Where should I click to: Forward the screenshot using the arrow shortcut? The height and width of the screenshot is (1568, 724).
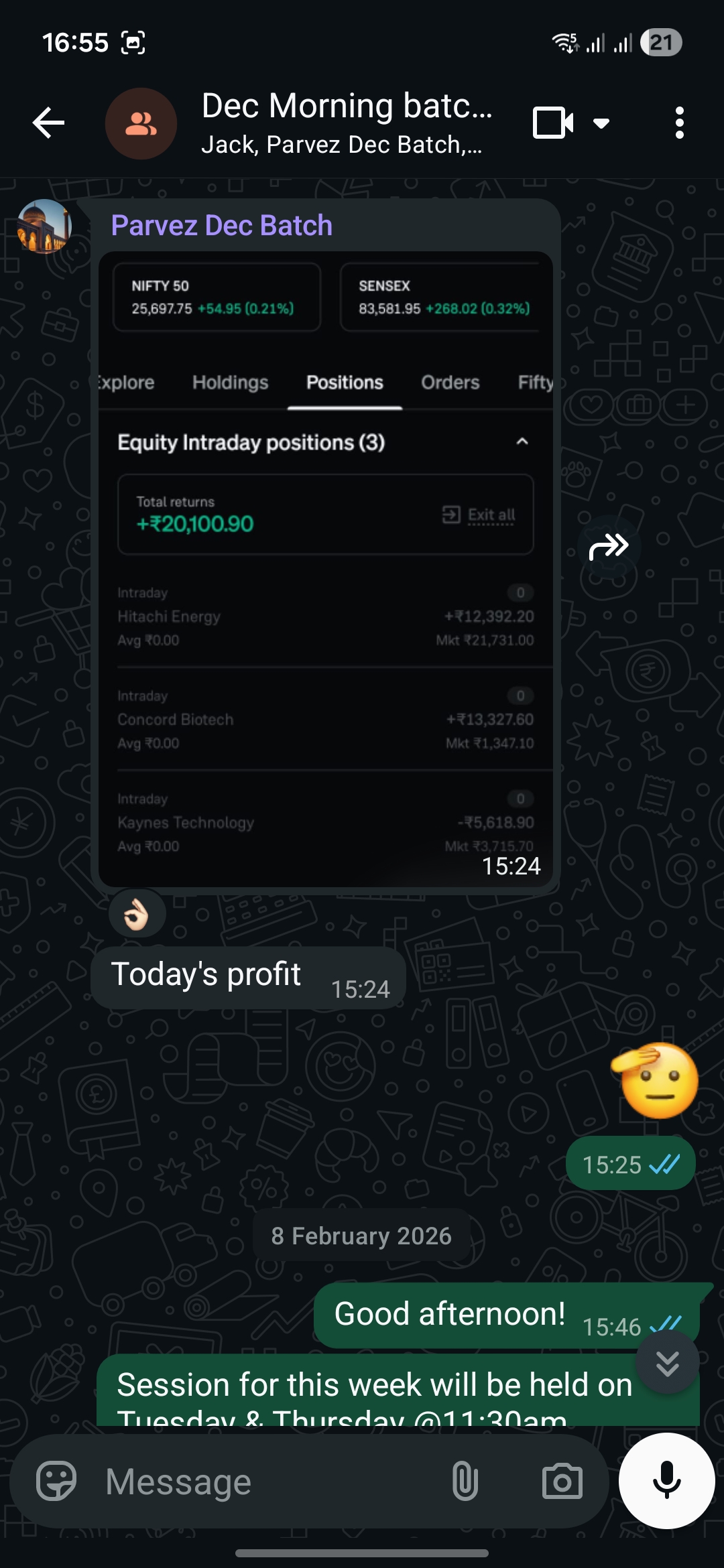coord(609,547)
